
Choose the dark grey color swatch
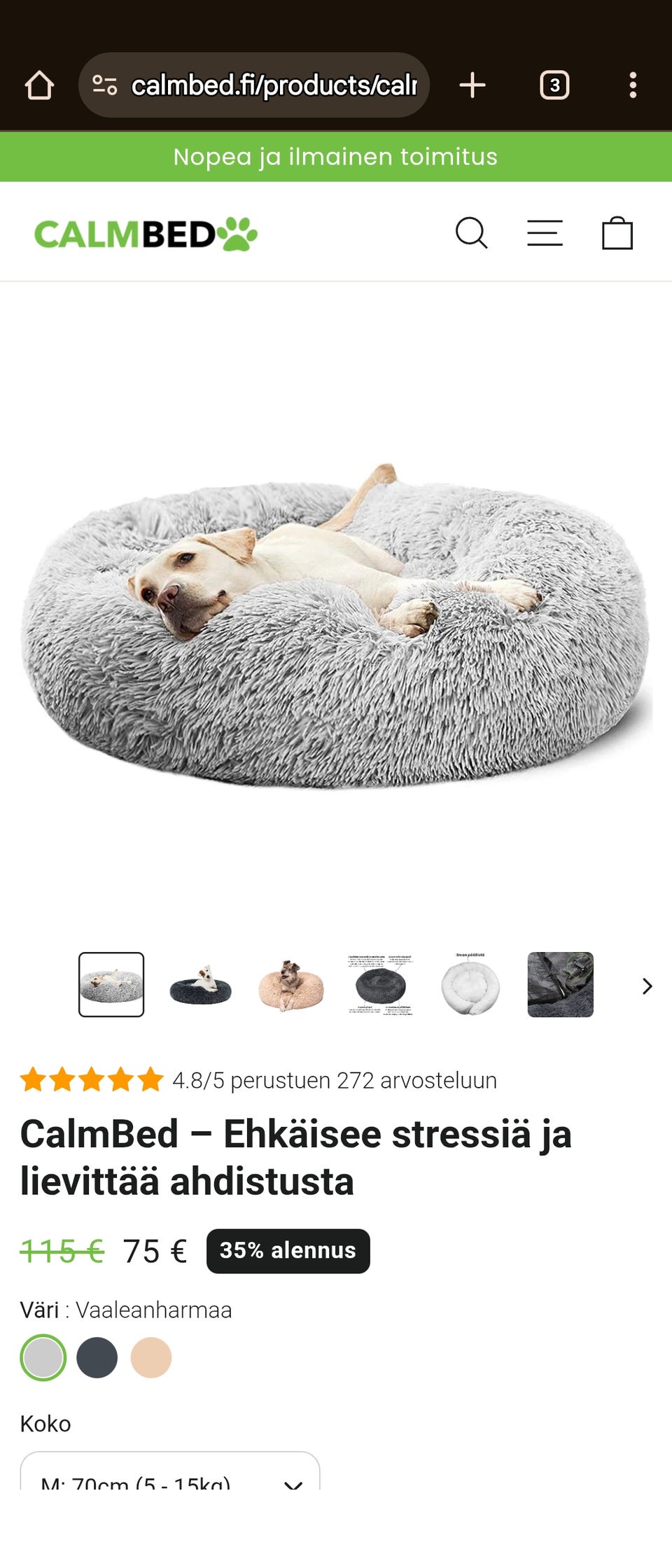tap(97, 1357)
